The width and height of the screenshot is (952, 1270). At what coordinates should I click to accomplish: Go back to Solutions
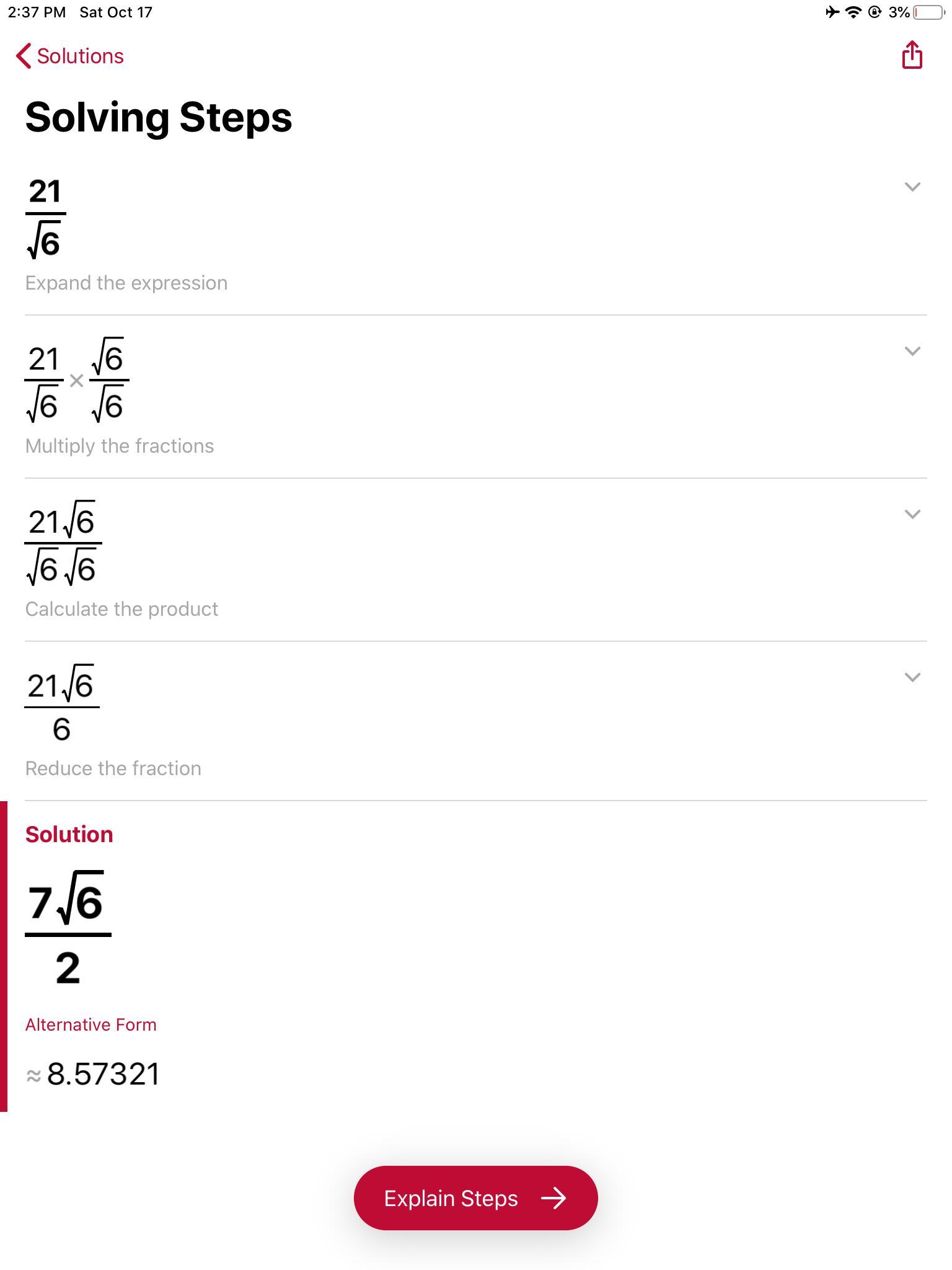tap(69, 56)
